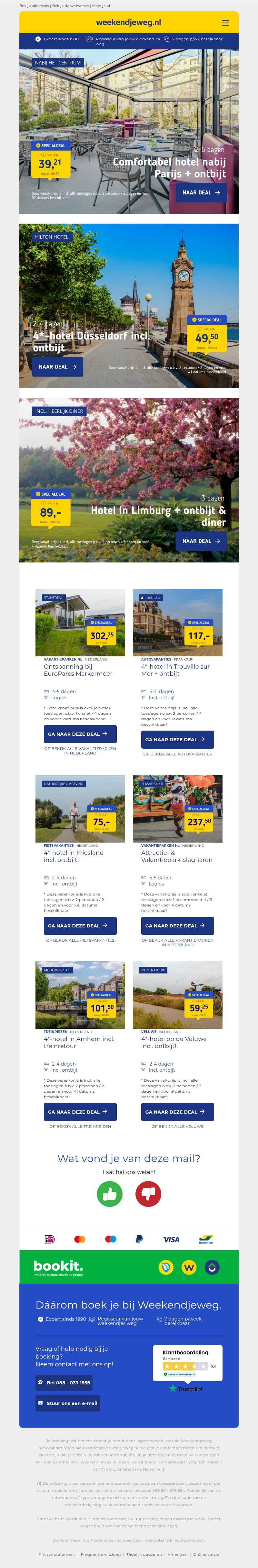Screen dimensions: 258x1568
Task: Open deal for EuroParcs Markermeer
Action: click(80, 734)
